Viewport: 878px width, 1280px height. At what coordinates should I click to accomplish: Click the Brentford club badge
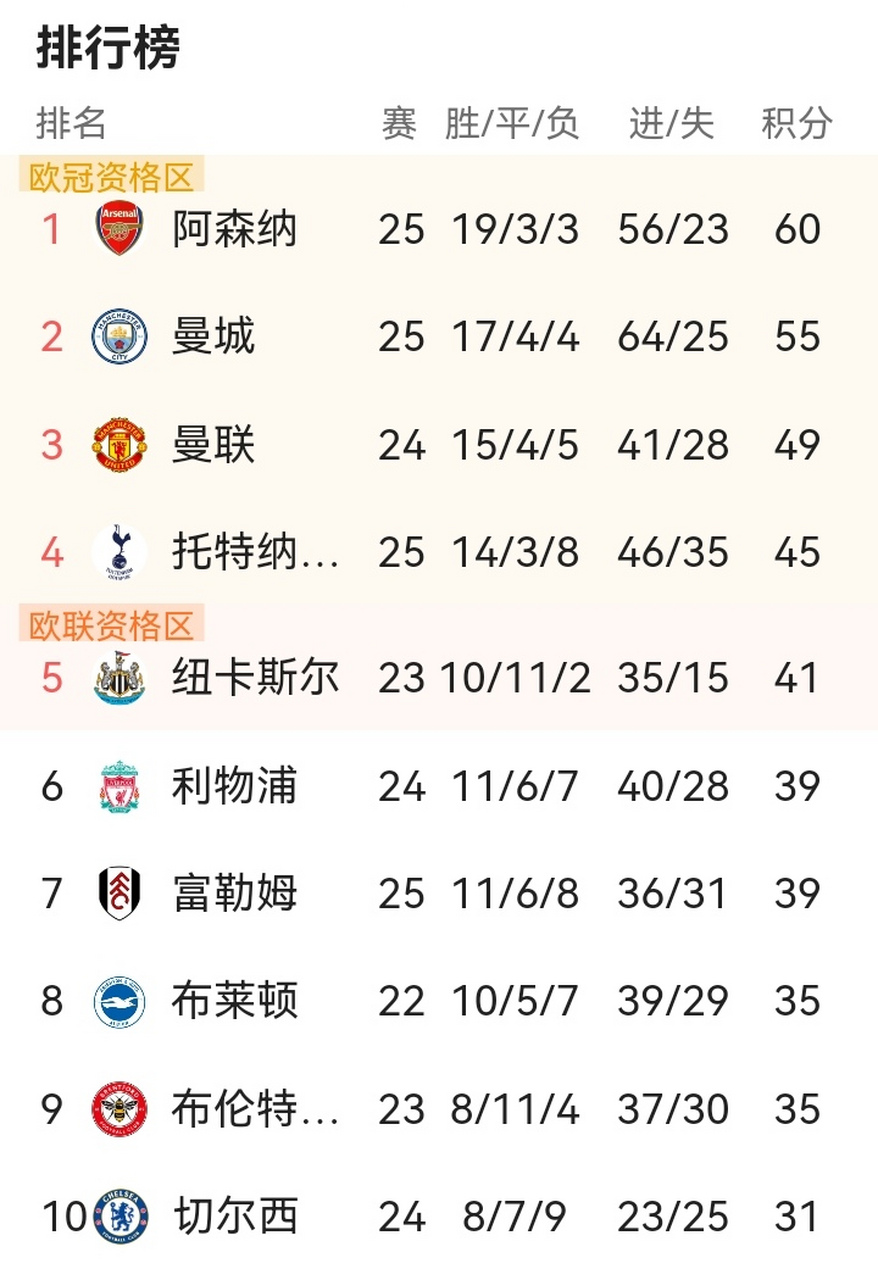click(117, 1107)
